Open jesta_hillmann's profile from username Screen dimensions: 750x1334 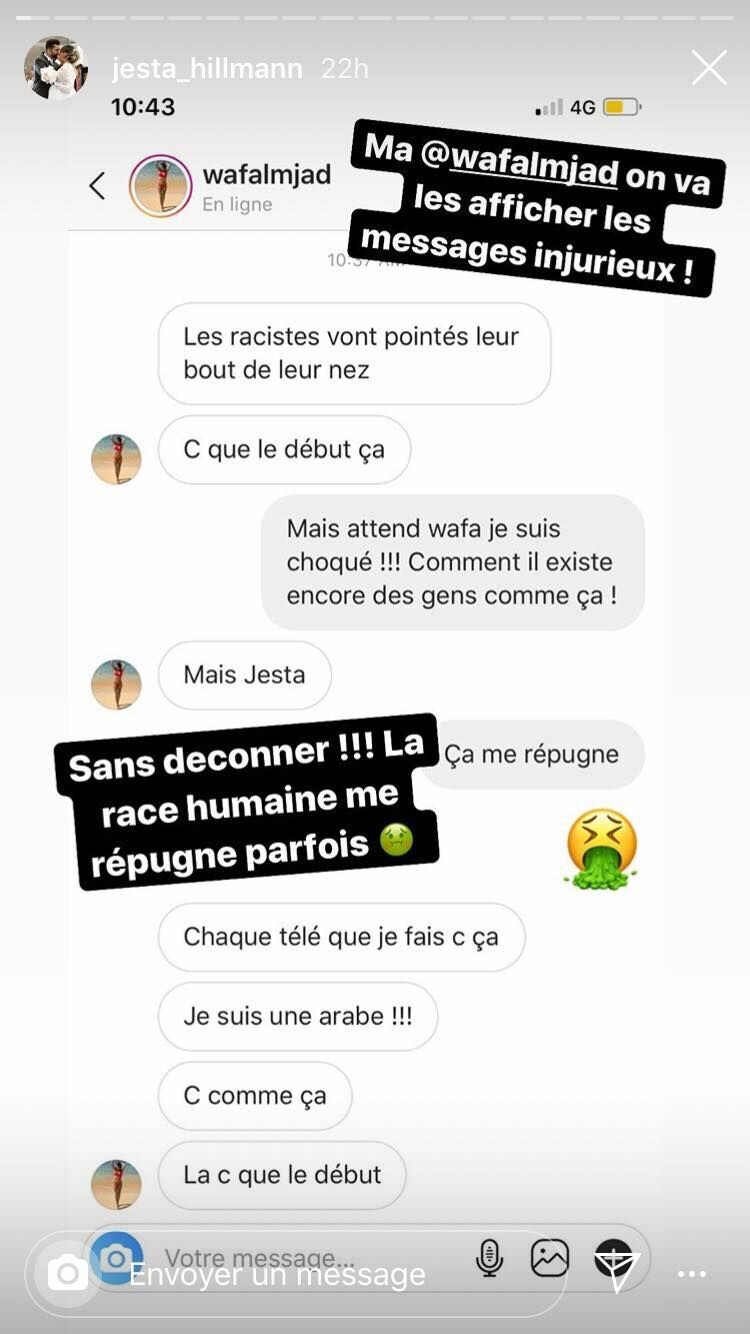pyautogui.click(x=207, y=68)
